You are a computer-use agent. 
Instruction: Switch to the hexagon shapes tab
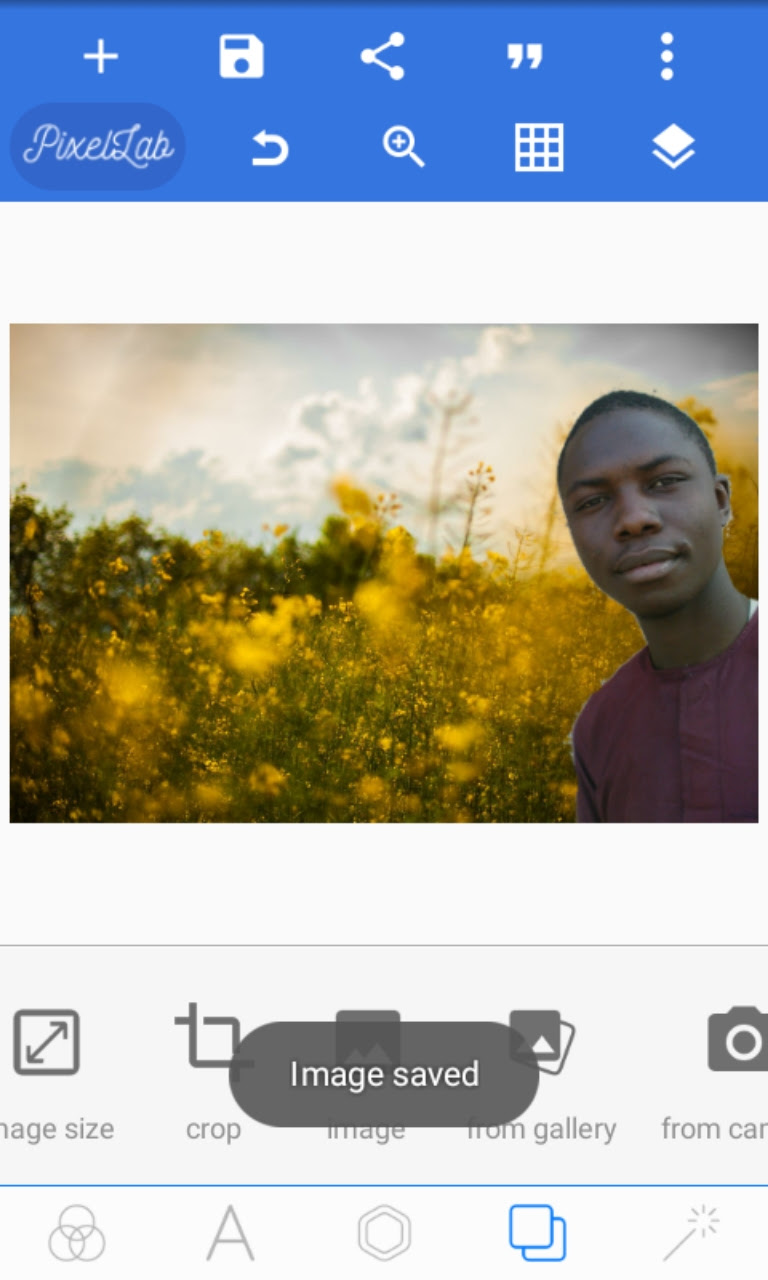click(x=384, y=1233)
